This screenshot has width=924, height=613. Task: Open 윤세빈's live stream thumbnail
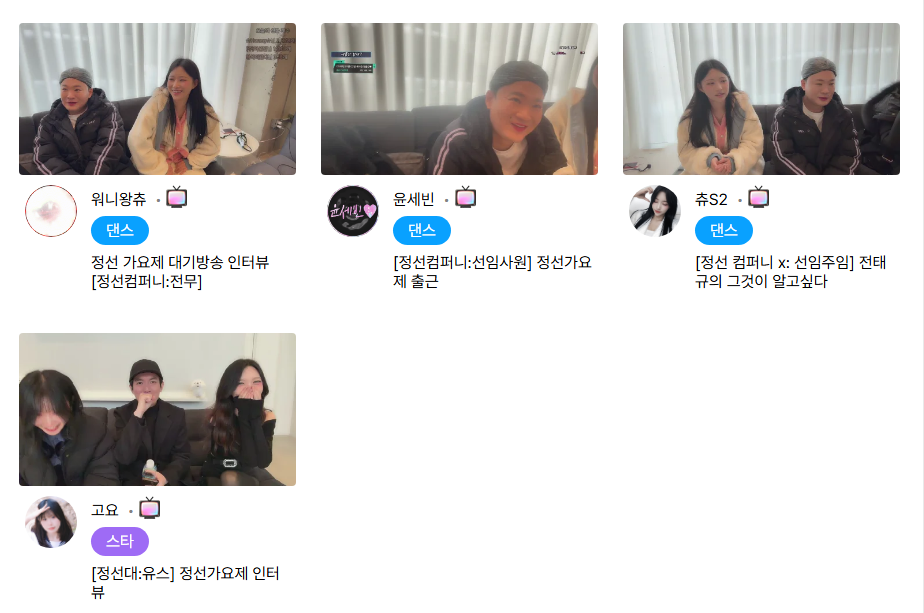coord(459,99)
